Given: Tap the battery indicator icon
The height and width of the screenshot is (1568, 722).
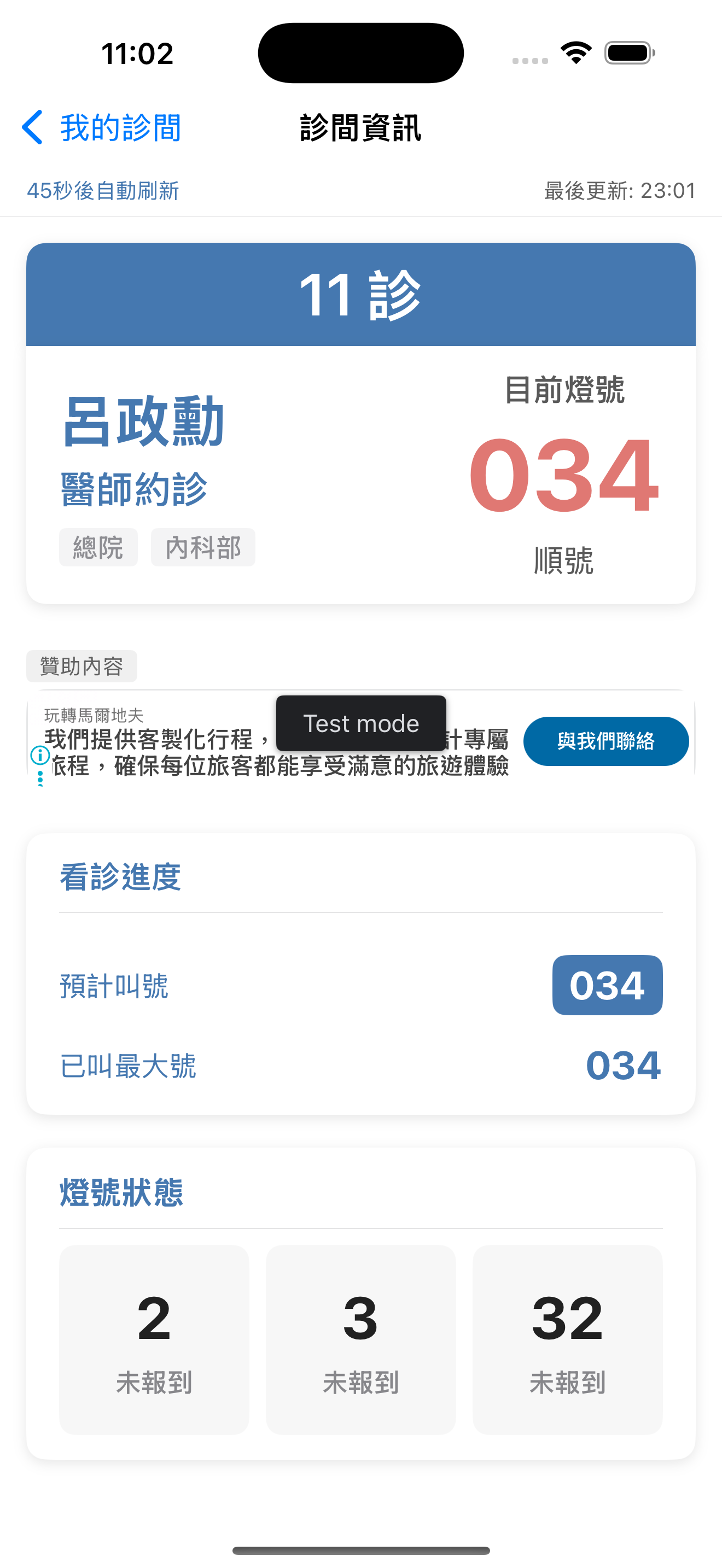Looking at the screenshot, I should 628,53.
